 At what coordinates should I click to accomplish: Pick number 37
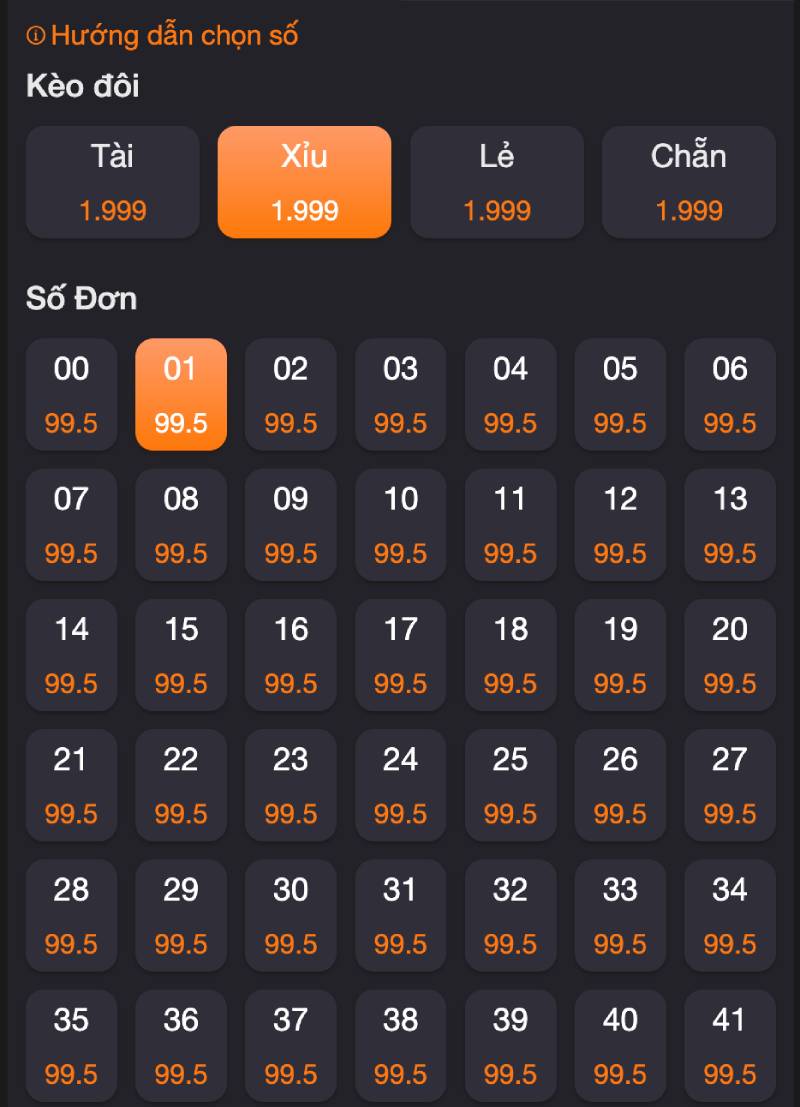click(291, 1044)
